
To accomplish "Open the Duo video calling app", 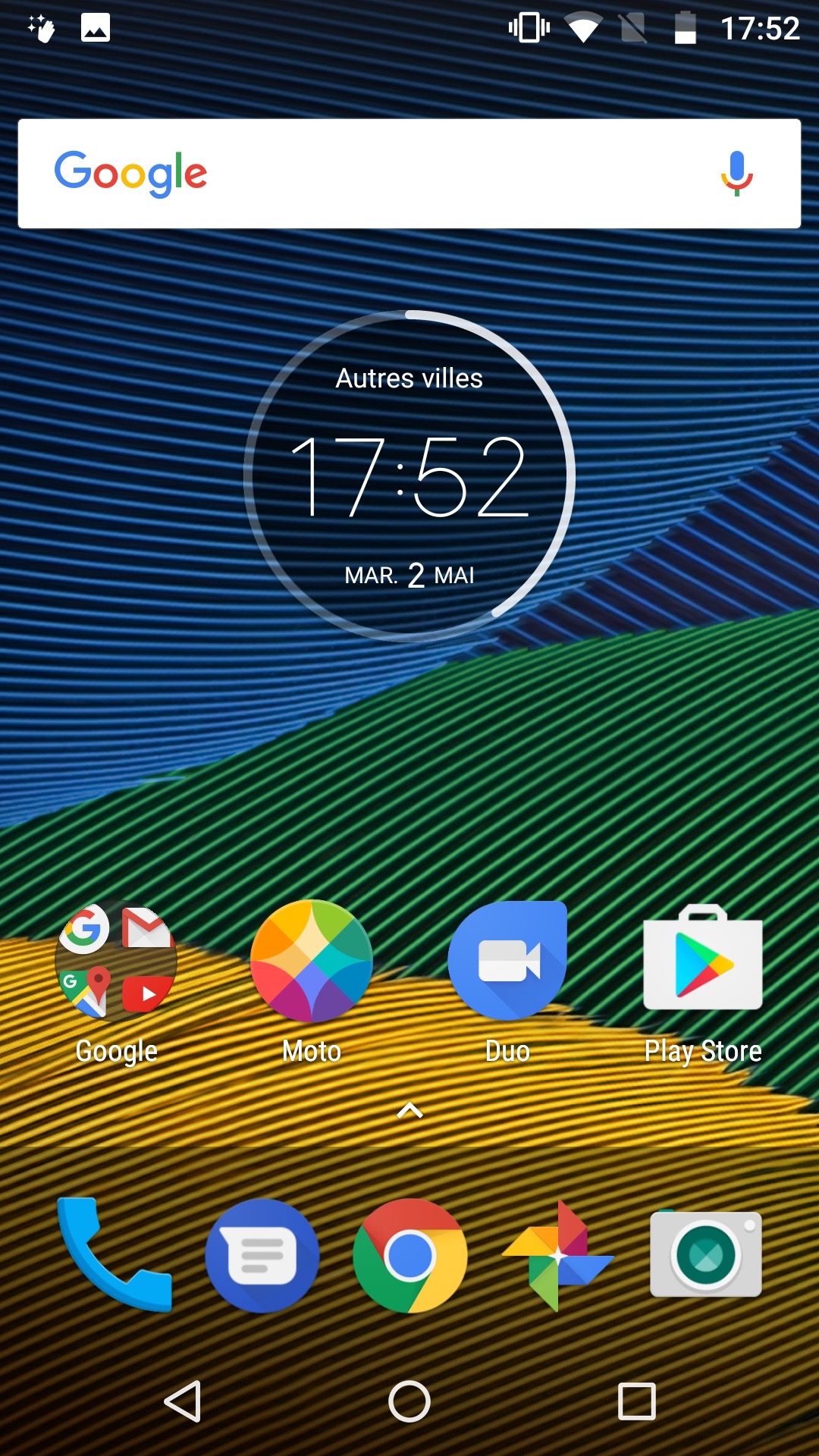I will pos(507,962).
